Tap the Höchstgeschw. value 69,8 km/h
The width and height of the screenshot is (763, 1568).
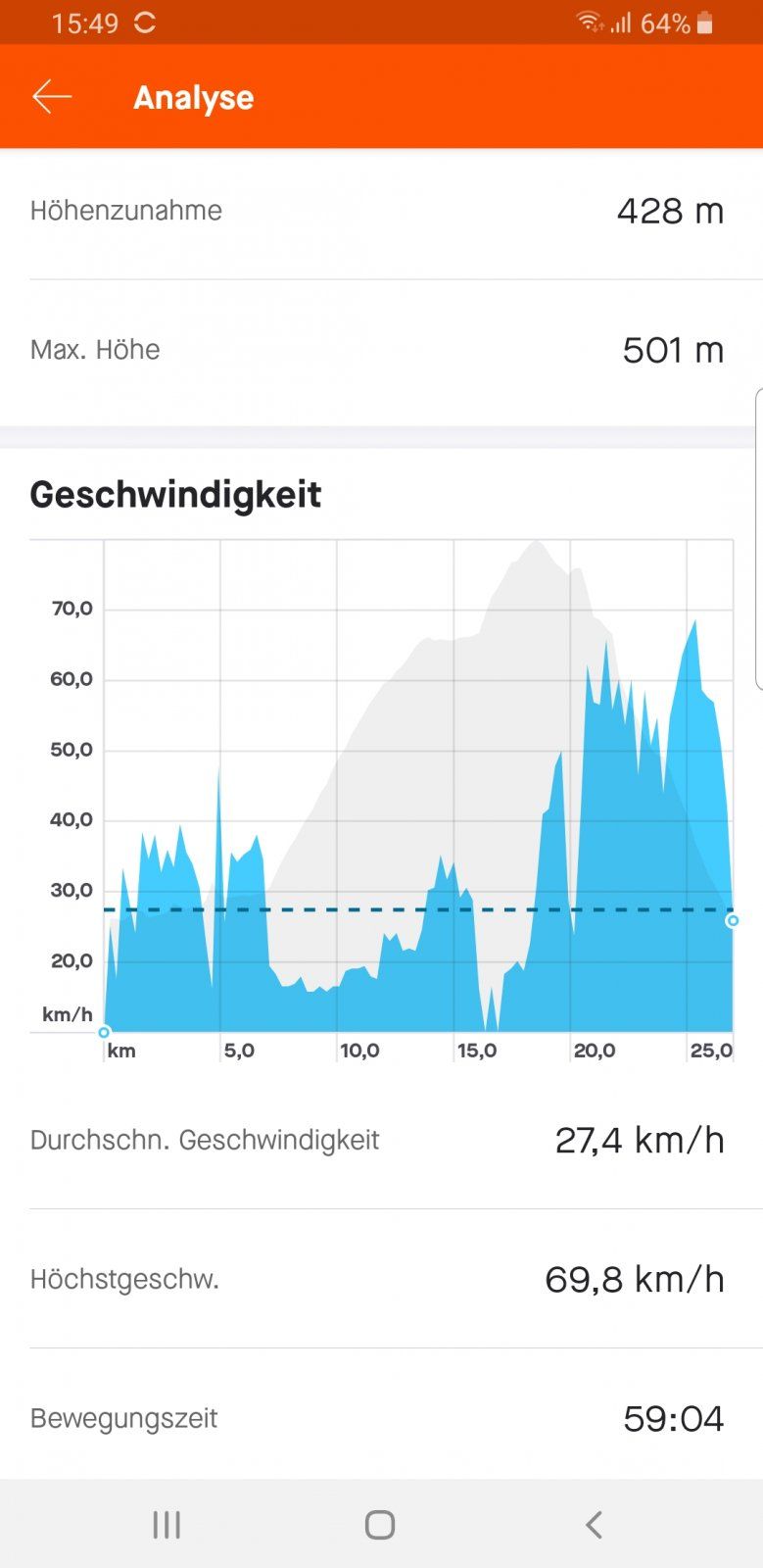point(633,1279)
